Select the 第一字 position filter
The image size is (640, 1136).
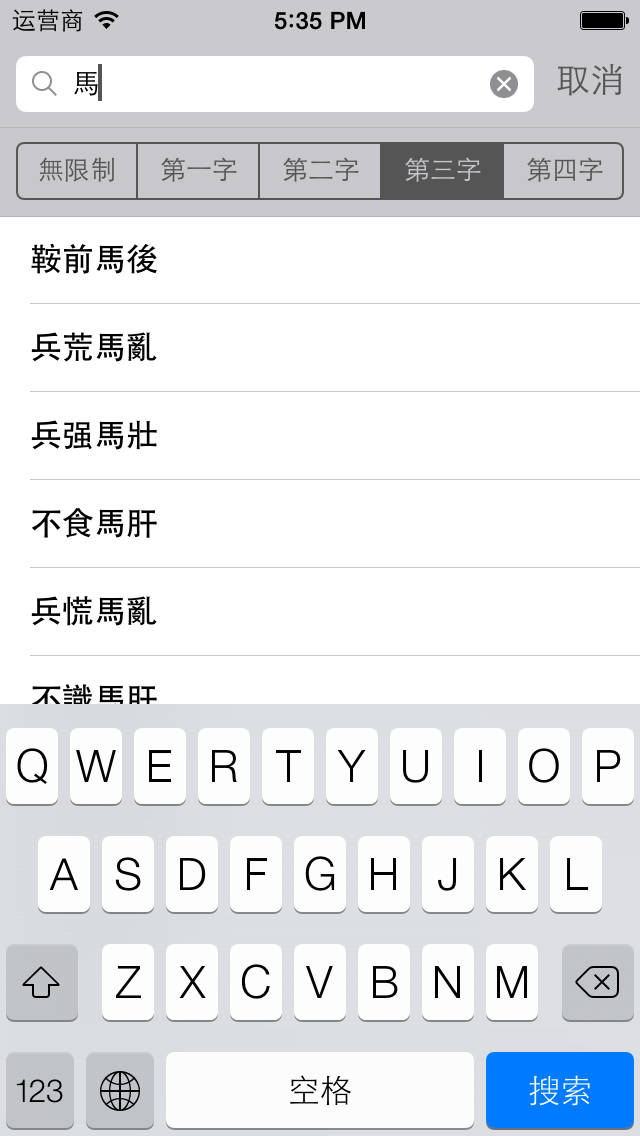198,171
